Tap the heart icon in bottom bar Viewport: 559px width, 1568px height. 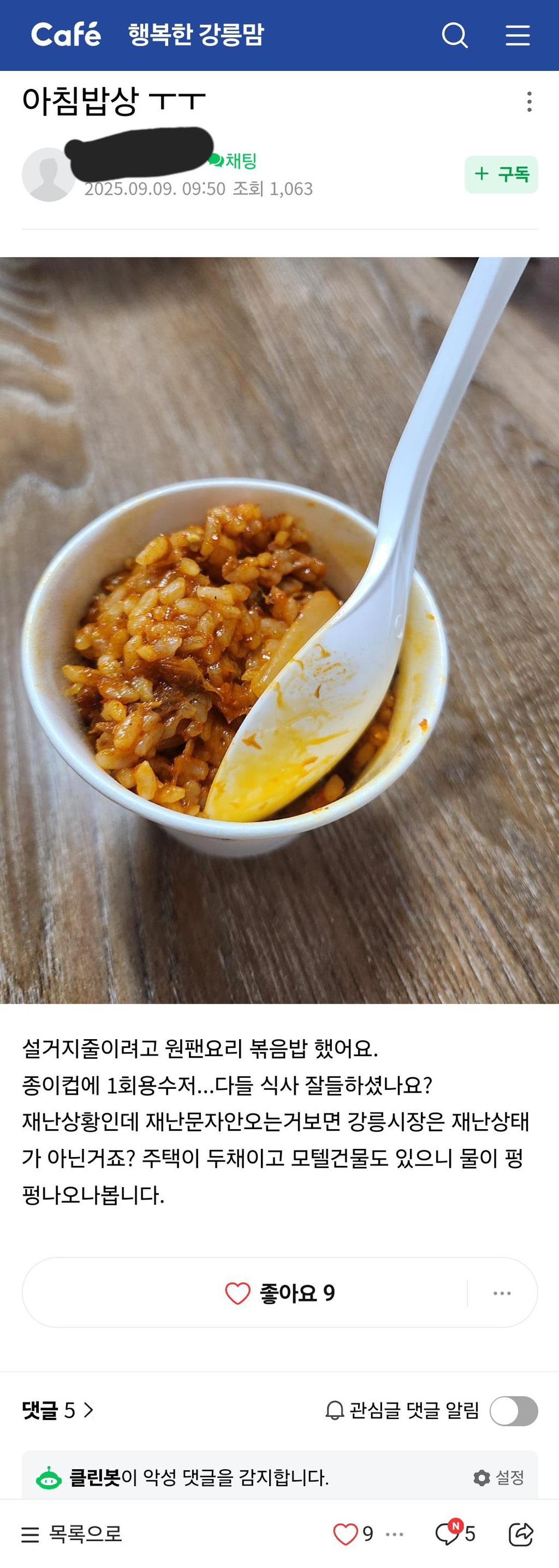[x=345, y=1534]
